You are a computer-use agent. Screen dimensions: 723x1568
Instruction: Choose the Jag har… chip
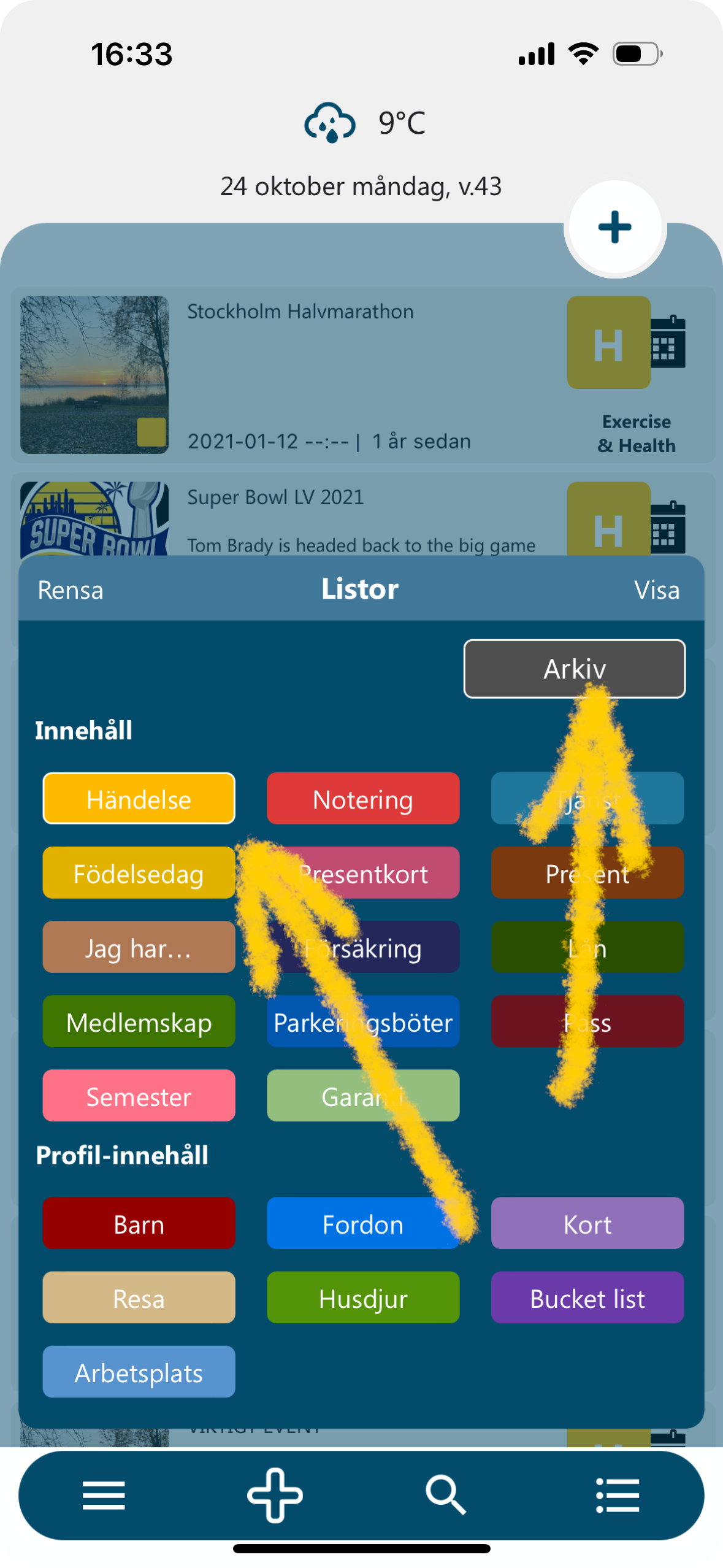tap(139, 947)
